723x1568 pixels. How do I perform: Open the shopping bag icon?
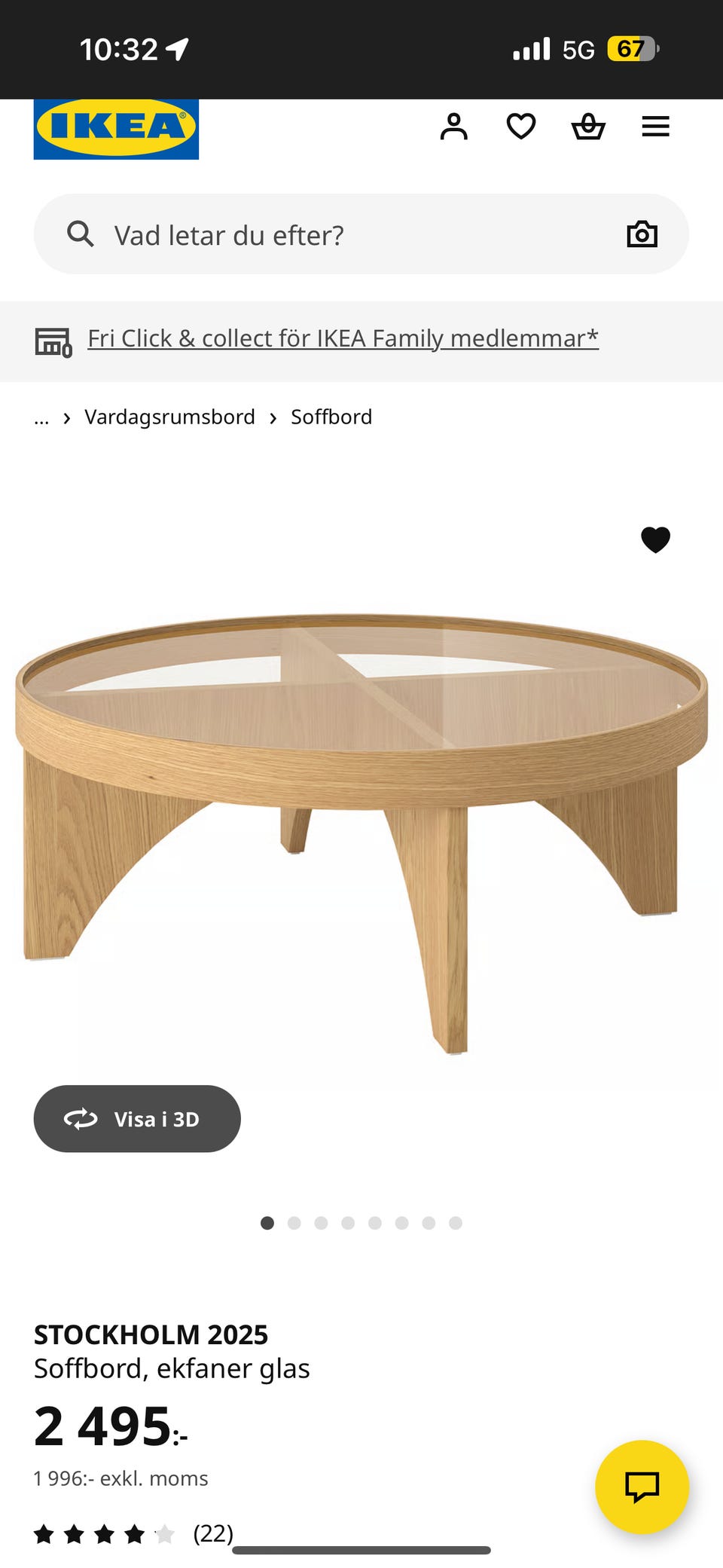(588, 127)
